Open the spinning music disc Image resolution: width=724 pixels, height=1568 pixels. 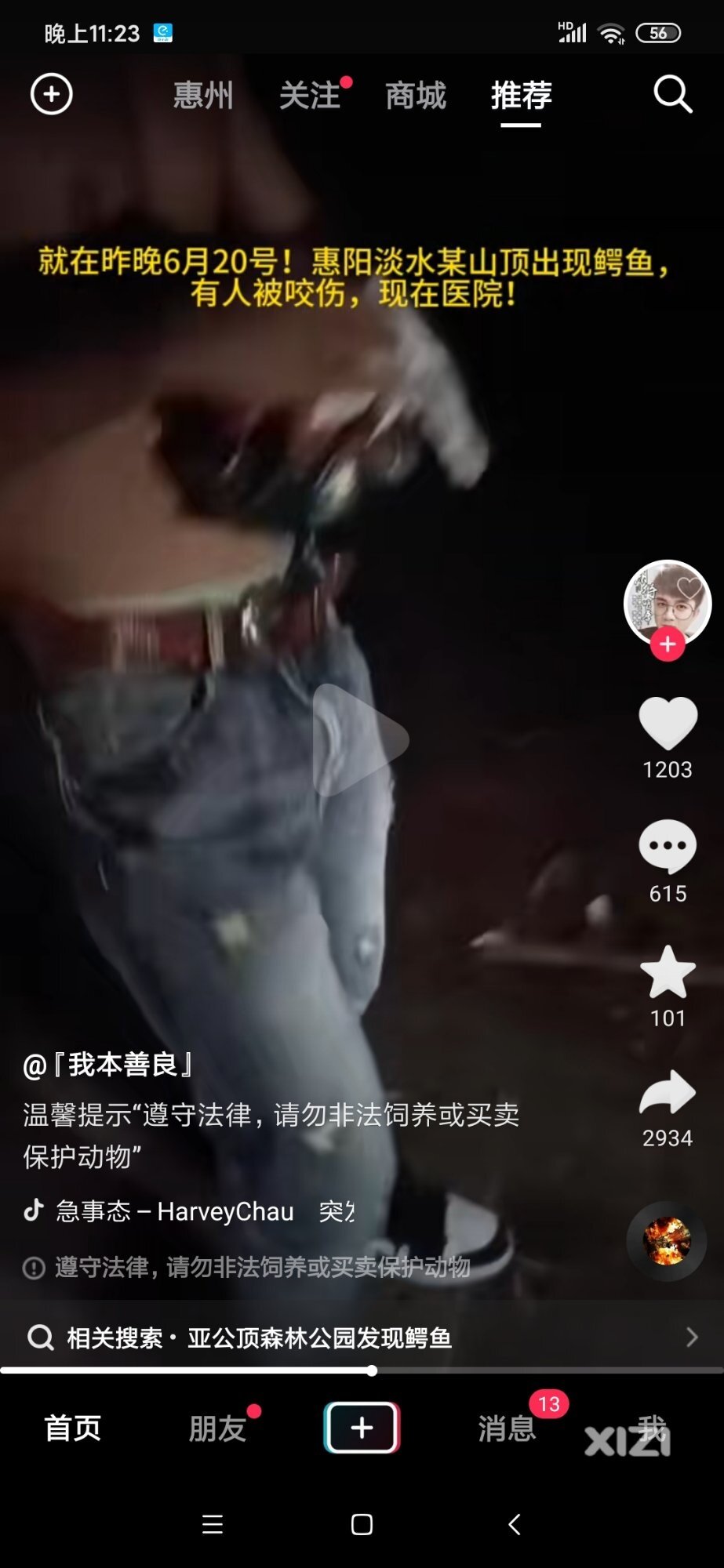[x=667, y=1241]
